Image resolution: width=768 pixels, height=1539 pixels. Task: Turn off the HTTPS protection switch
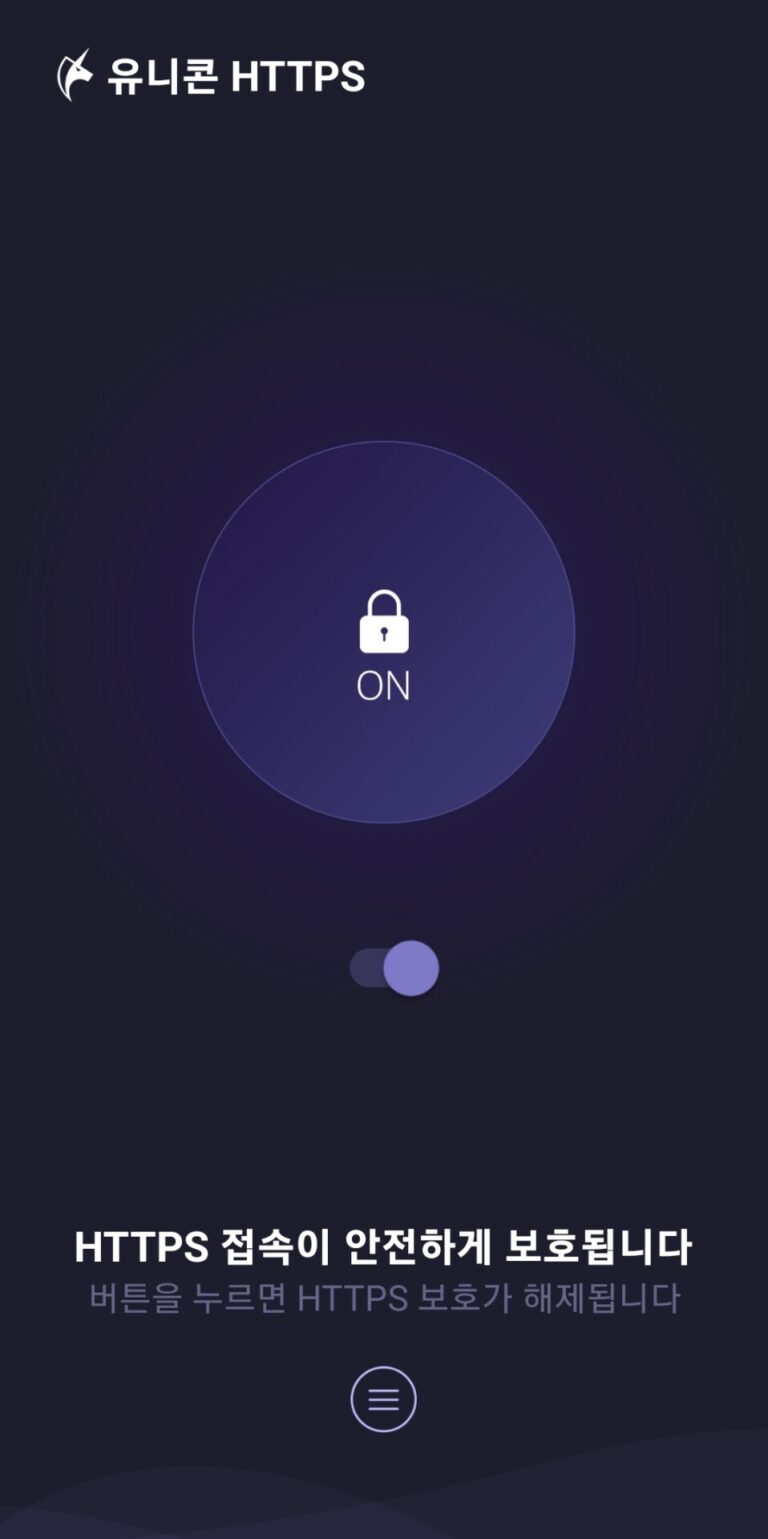tap(394, 968)
